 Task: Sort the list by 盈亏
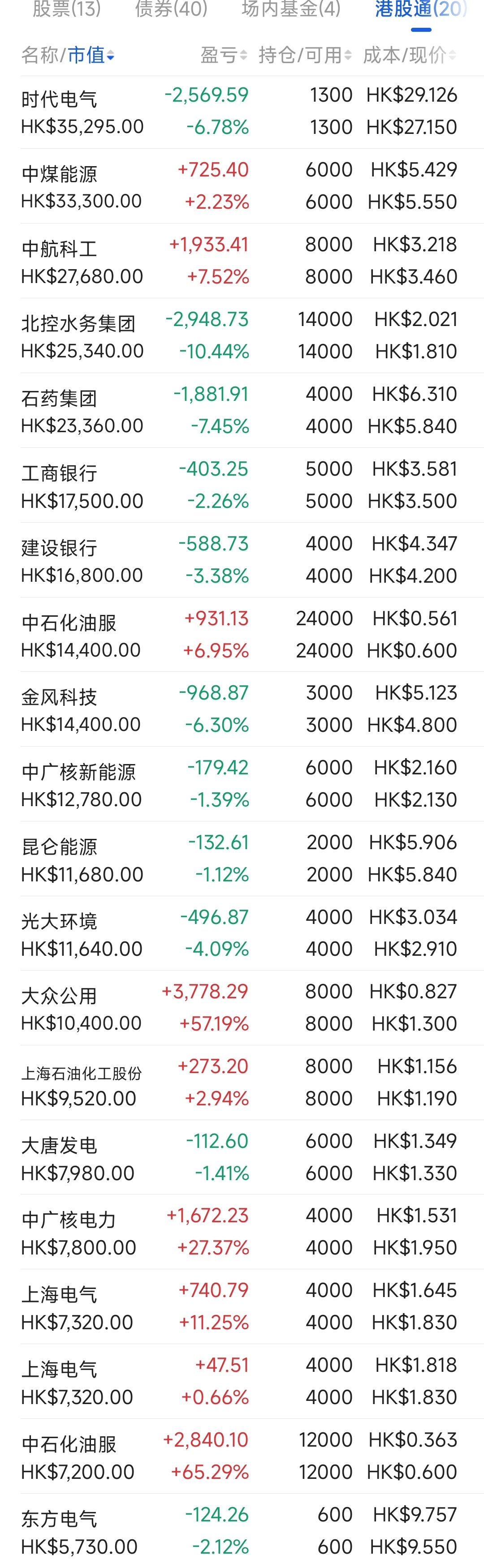(224, 56)
